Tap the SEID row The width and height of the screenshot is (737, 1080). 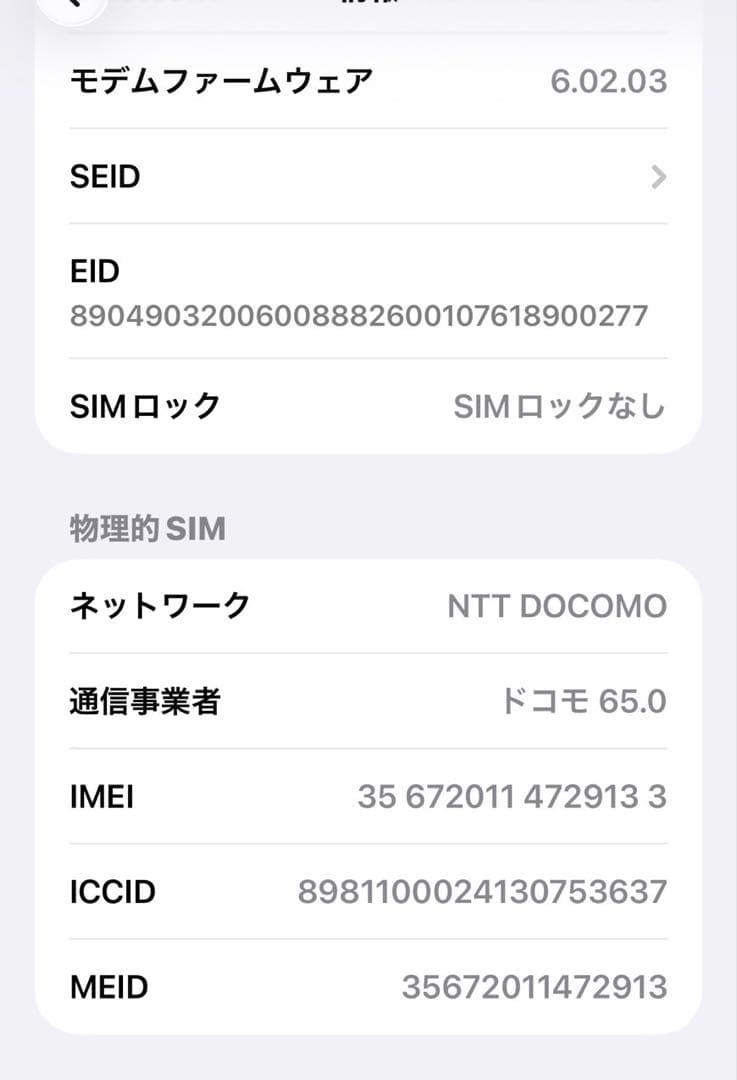300,176
